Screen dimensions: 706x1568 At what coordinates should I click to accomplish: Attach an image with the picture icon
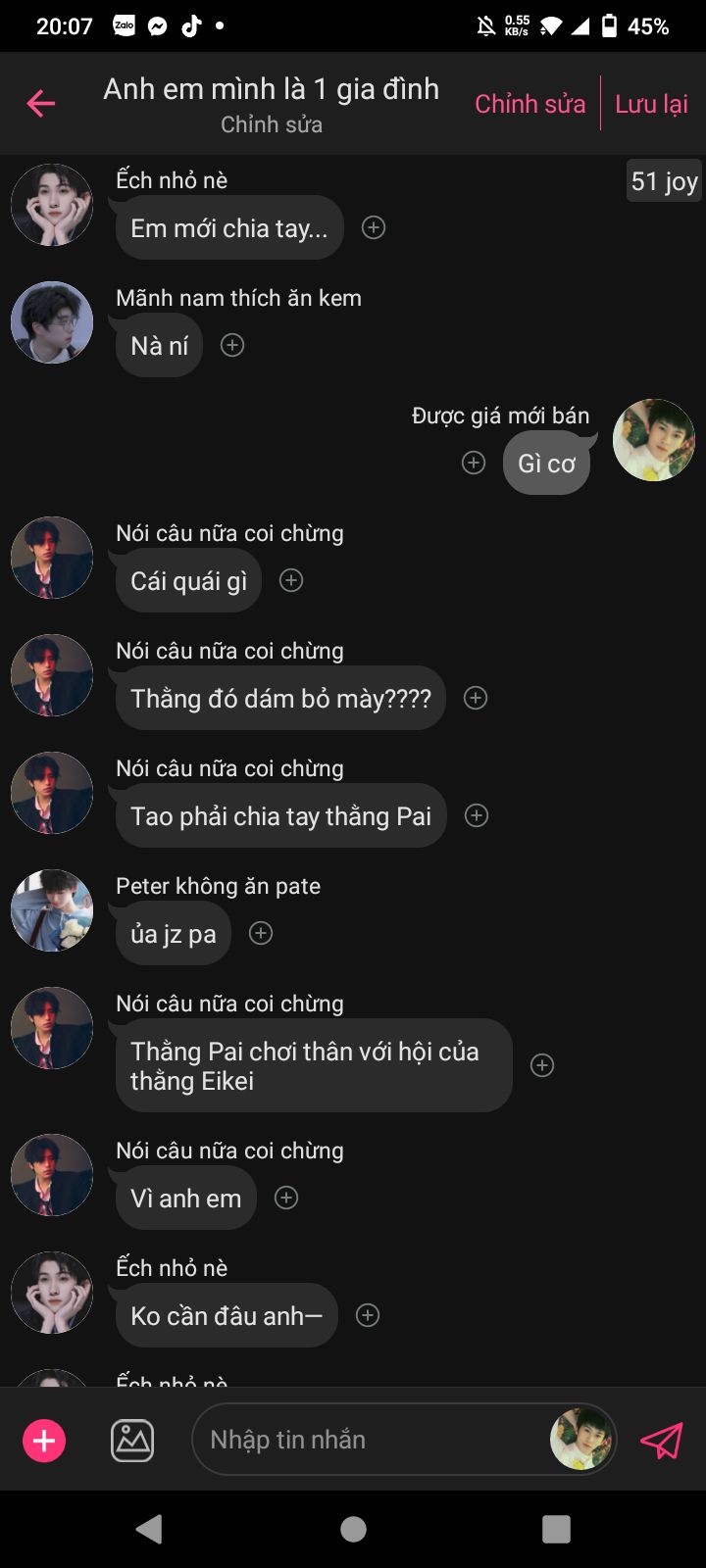[x=132, y=1441]
